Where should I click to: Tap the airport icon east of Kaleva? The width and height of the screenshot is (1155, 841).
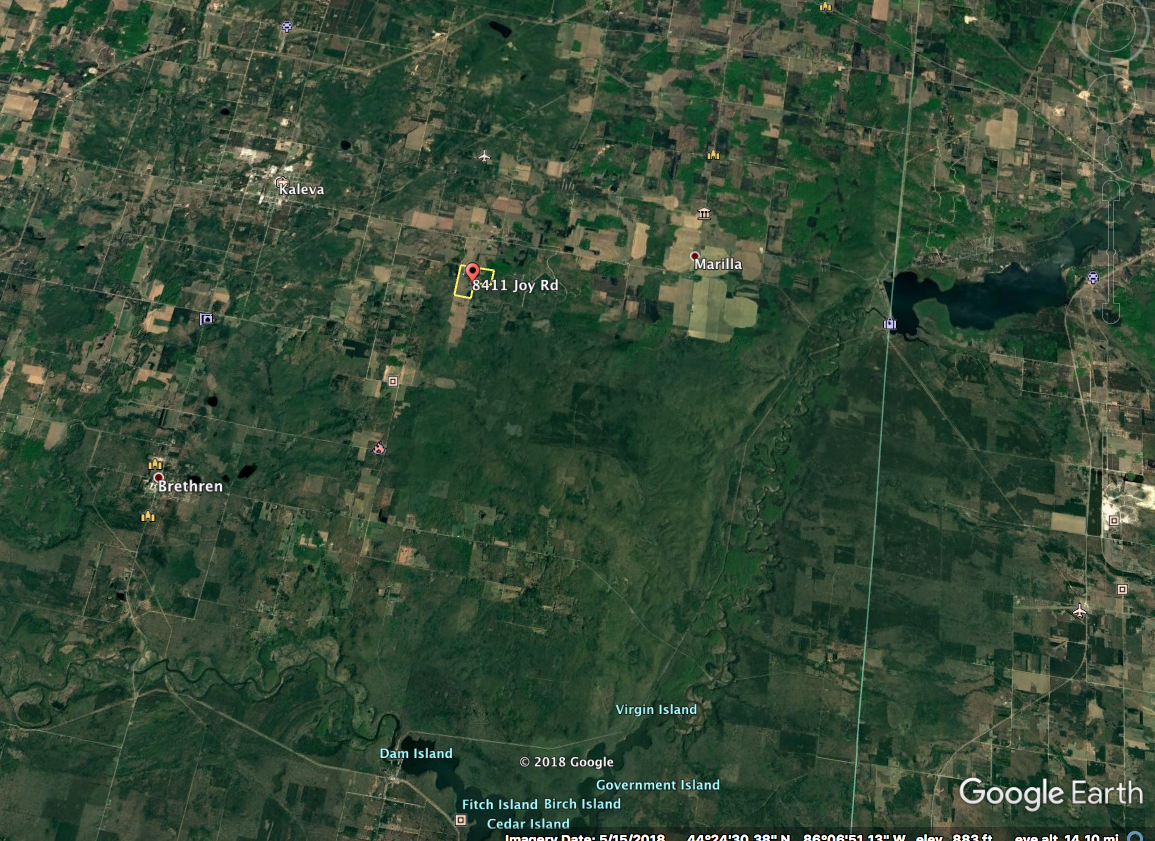click(x=485, y=156)
